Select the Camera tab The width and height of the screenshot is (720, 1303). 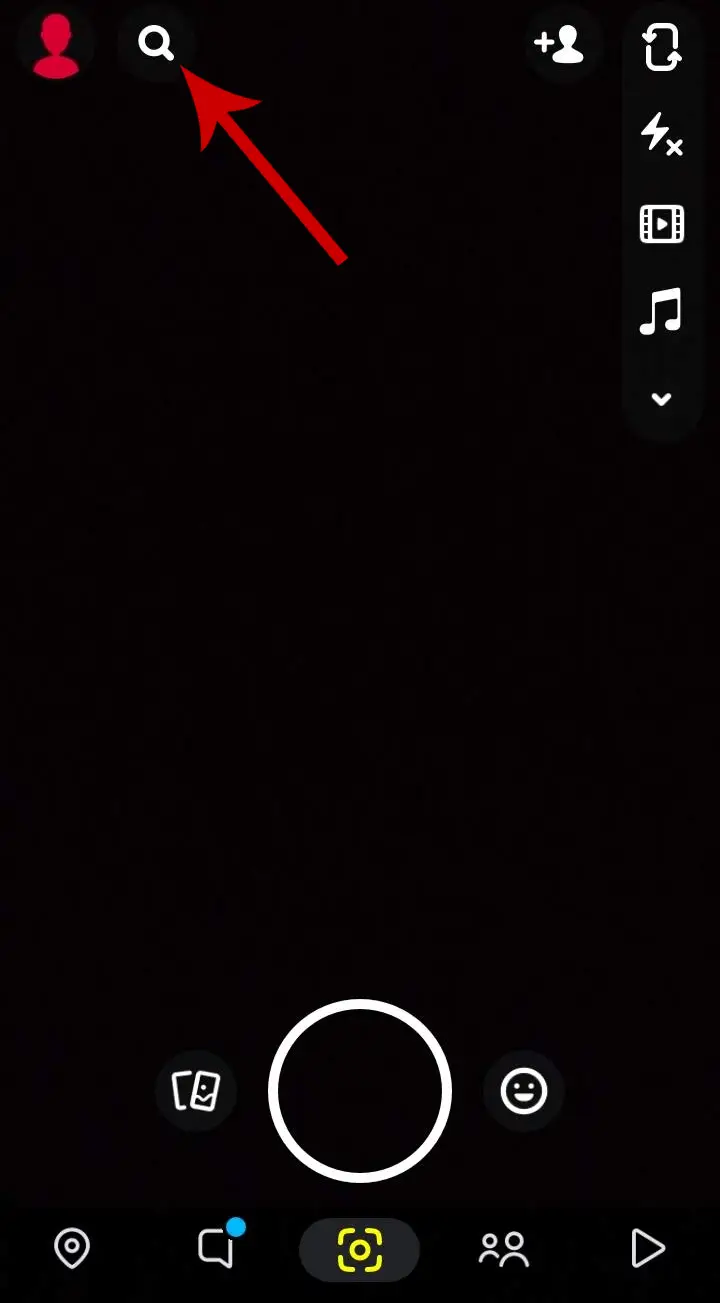coord(360,1250)
